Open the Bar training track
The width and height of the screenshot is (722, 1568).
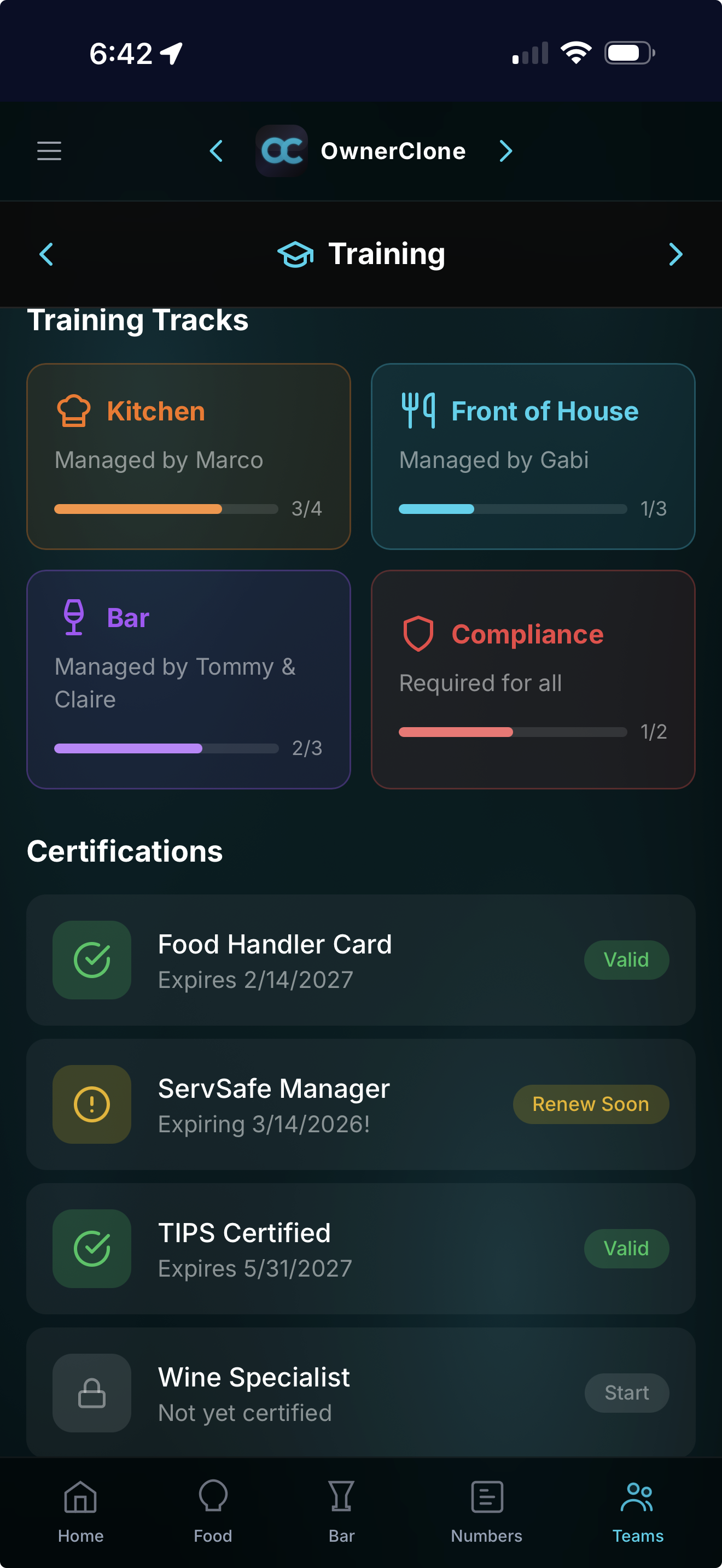pyautogui.click(x=189, y=678)
